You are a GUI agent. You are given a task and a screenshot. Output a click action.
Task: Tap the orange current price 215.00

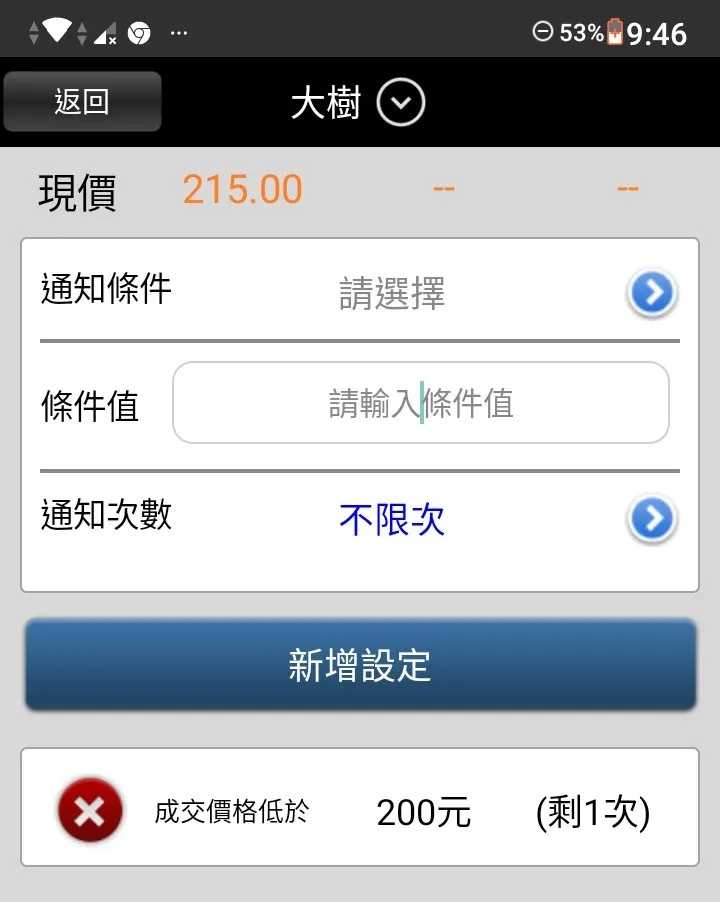point(242,188)
